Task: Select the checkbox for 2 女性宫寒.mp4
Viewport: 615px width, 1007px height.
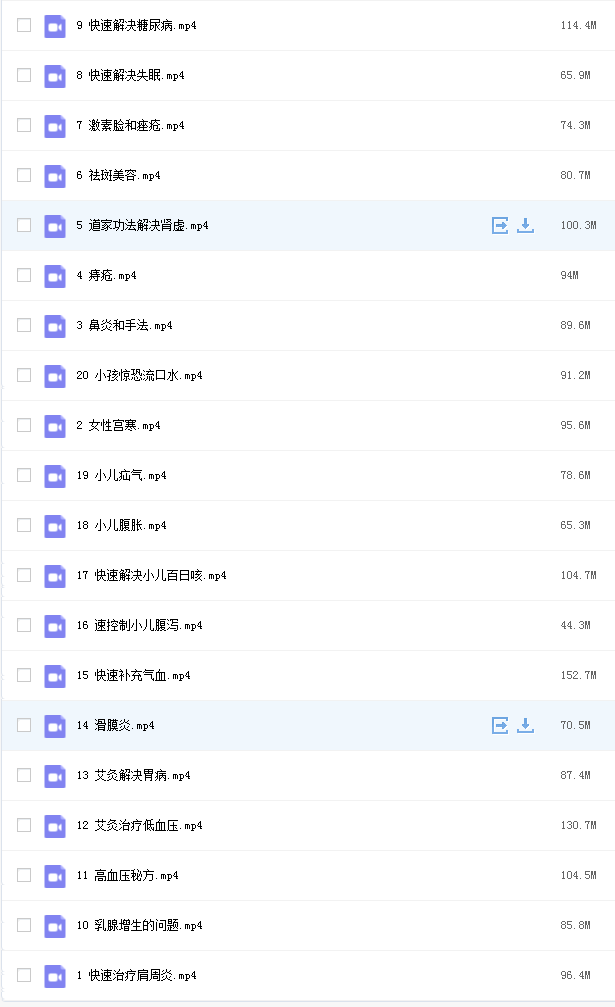Action: 24,425
